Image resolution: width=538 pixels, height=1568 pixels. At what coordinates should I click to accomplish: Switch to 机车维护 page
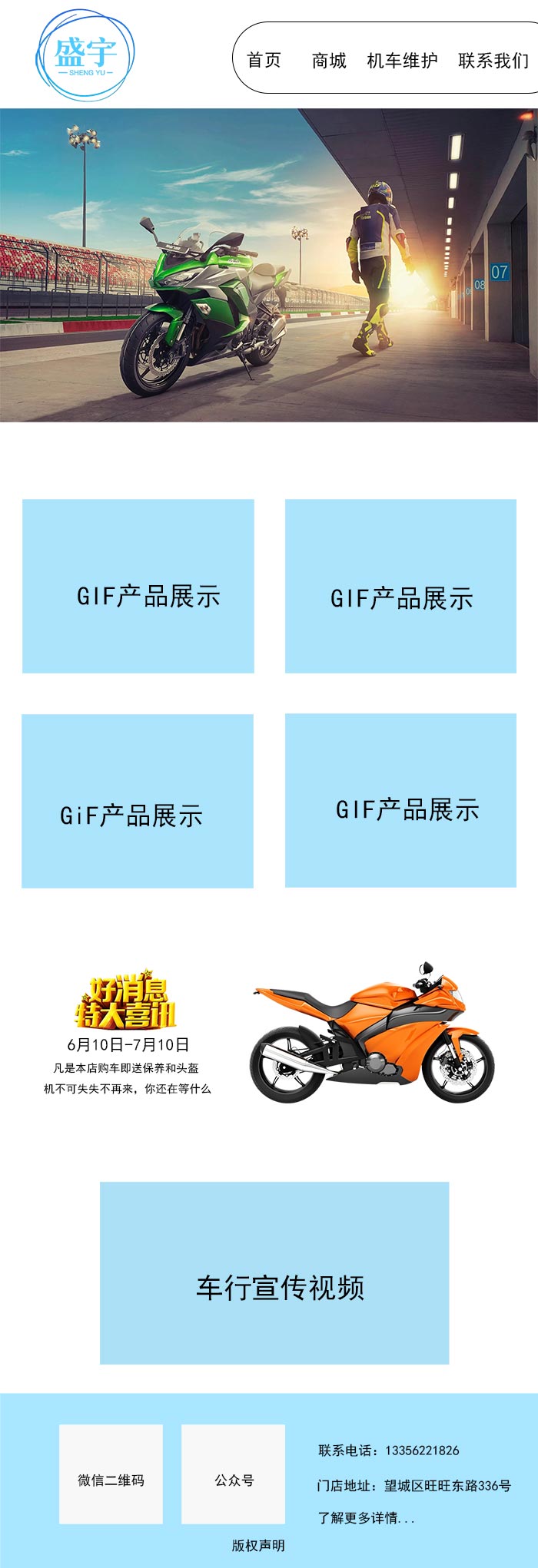tap(402, 61)
